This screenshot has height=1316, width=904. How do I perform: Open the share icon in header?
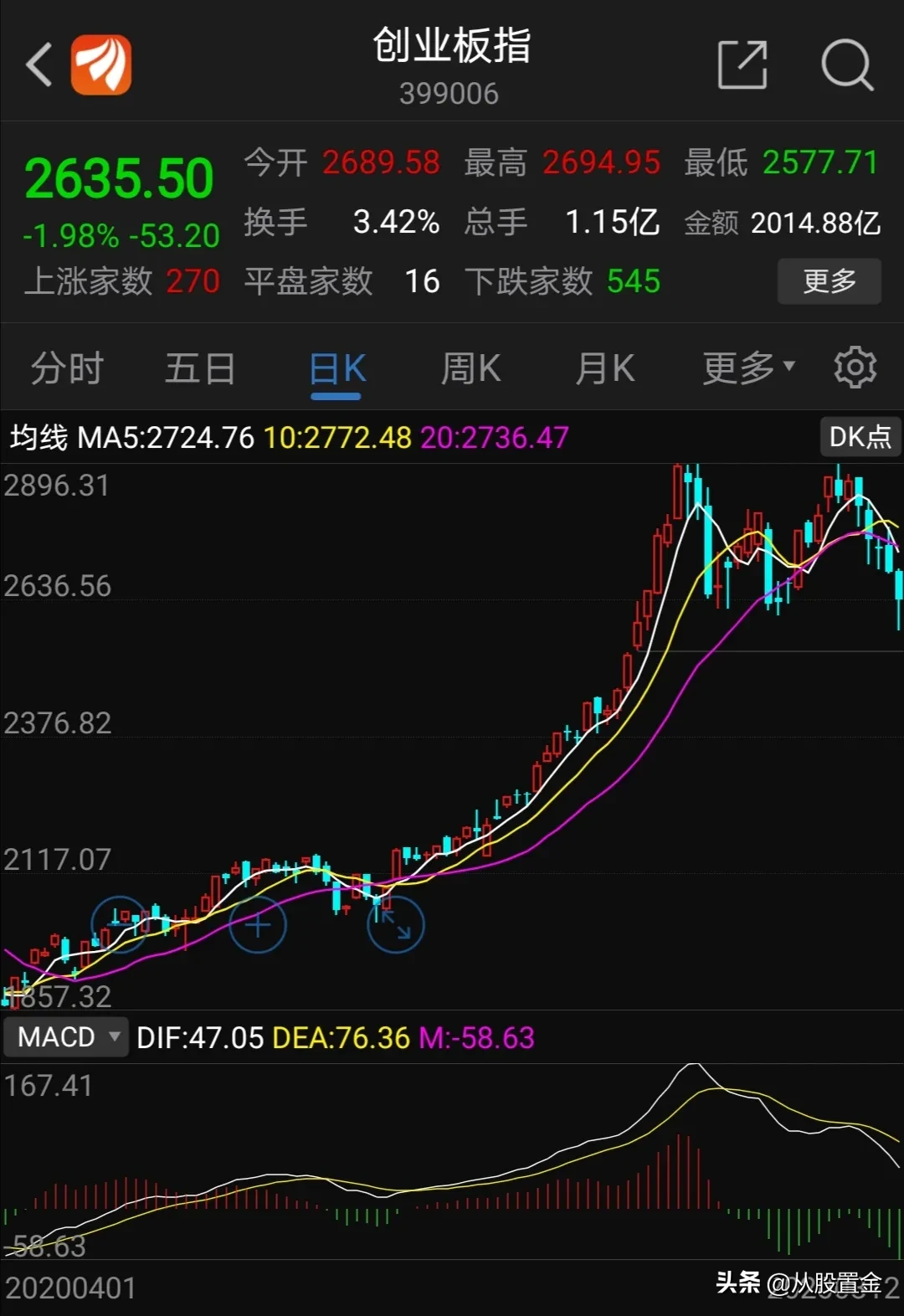[742, 64]
